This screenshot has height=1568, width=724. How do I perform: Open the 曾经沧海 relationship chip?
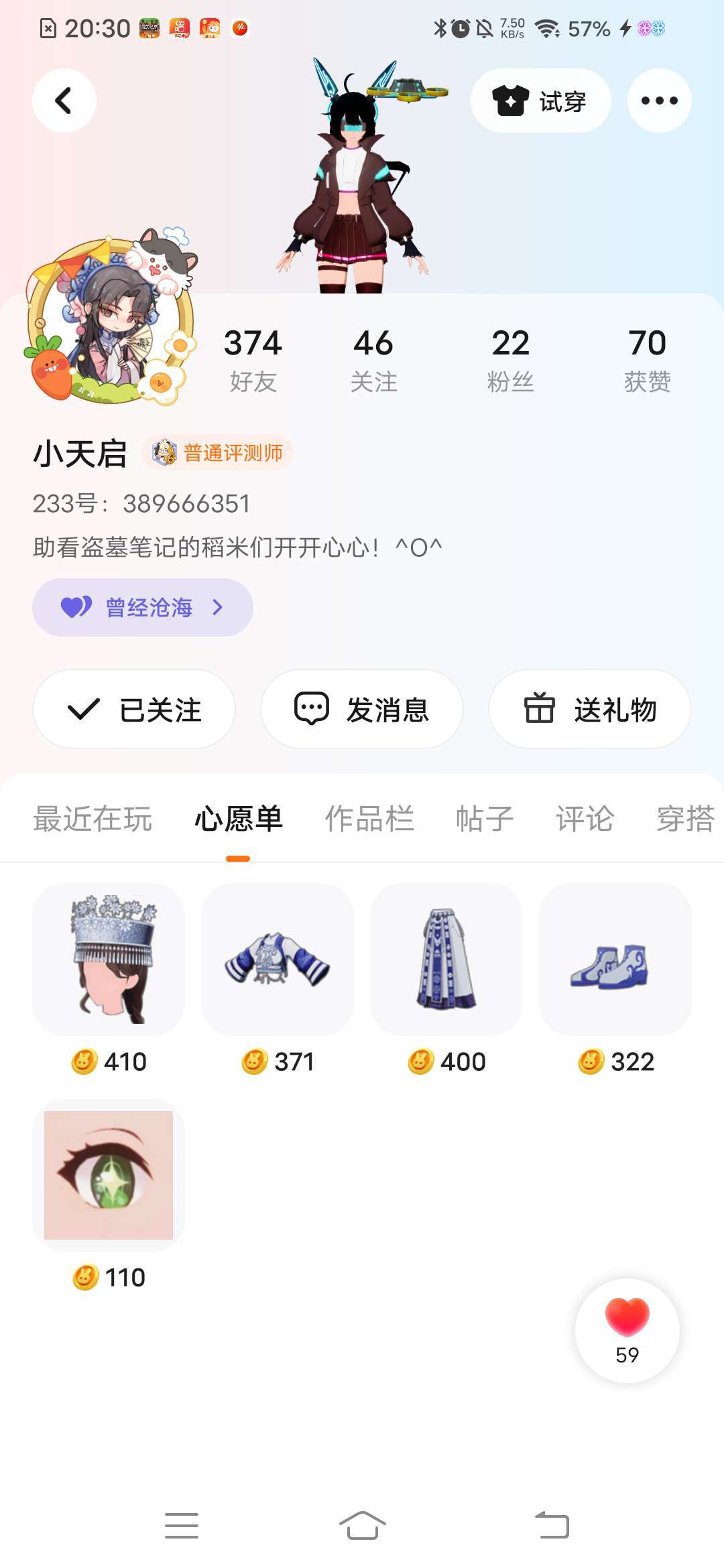point(142,607)
